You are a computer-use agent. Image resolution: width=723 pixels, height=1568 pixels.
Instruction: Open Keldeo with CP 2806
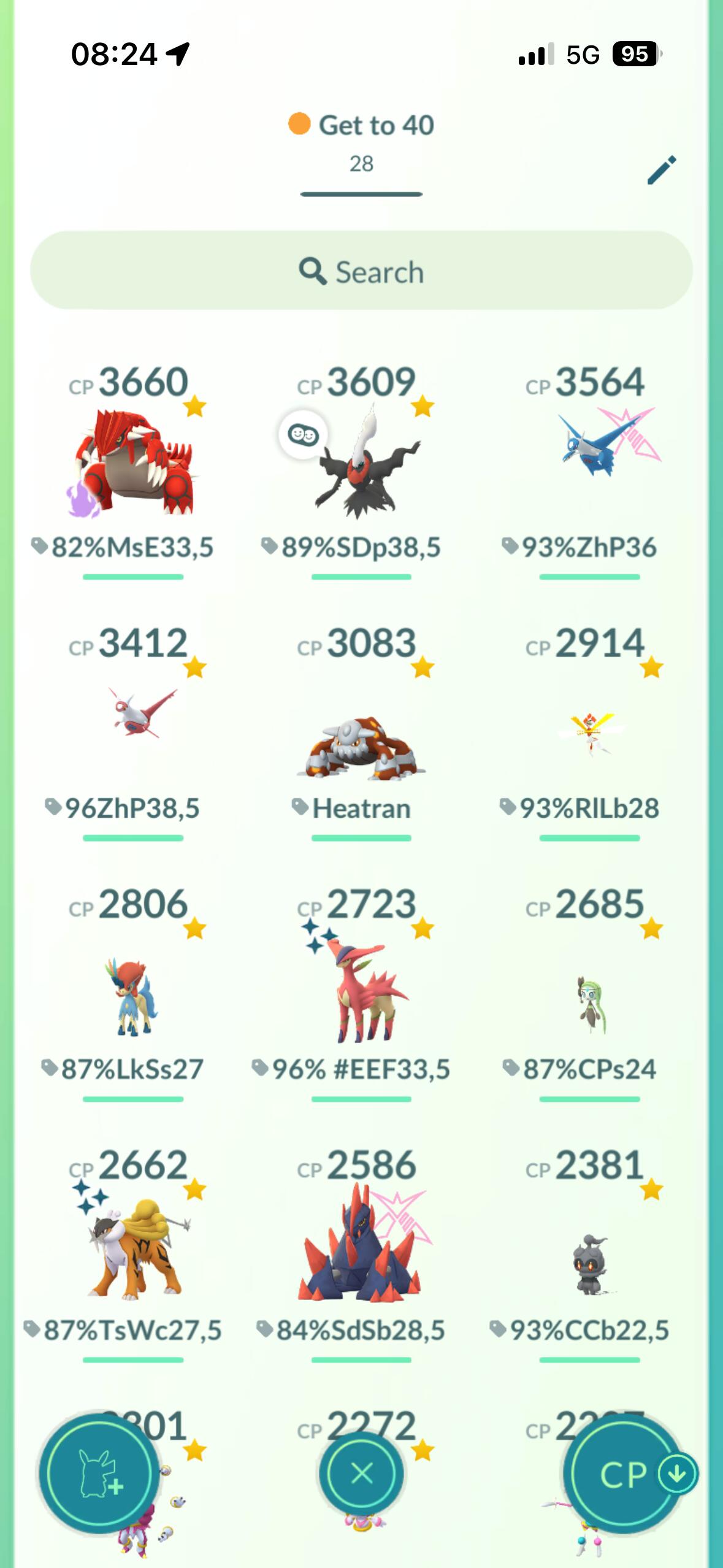pos(133,997)
